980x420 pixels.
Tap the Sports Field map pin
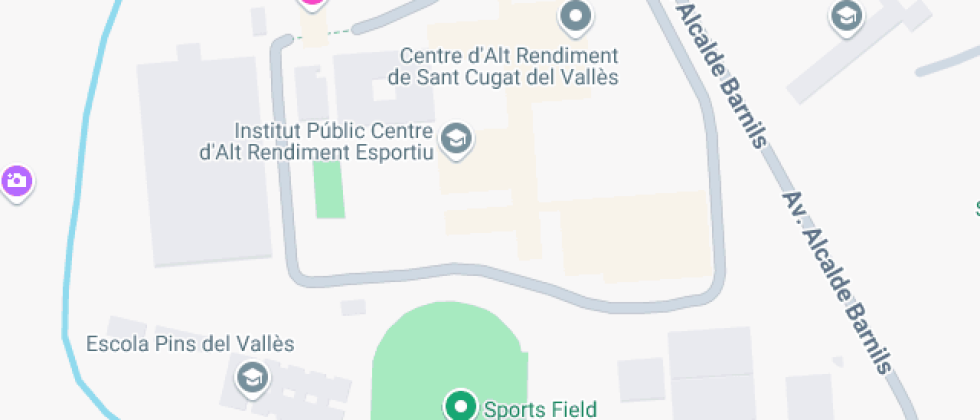[461, 405]
